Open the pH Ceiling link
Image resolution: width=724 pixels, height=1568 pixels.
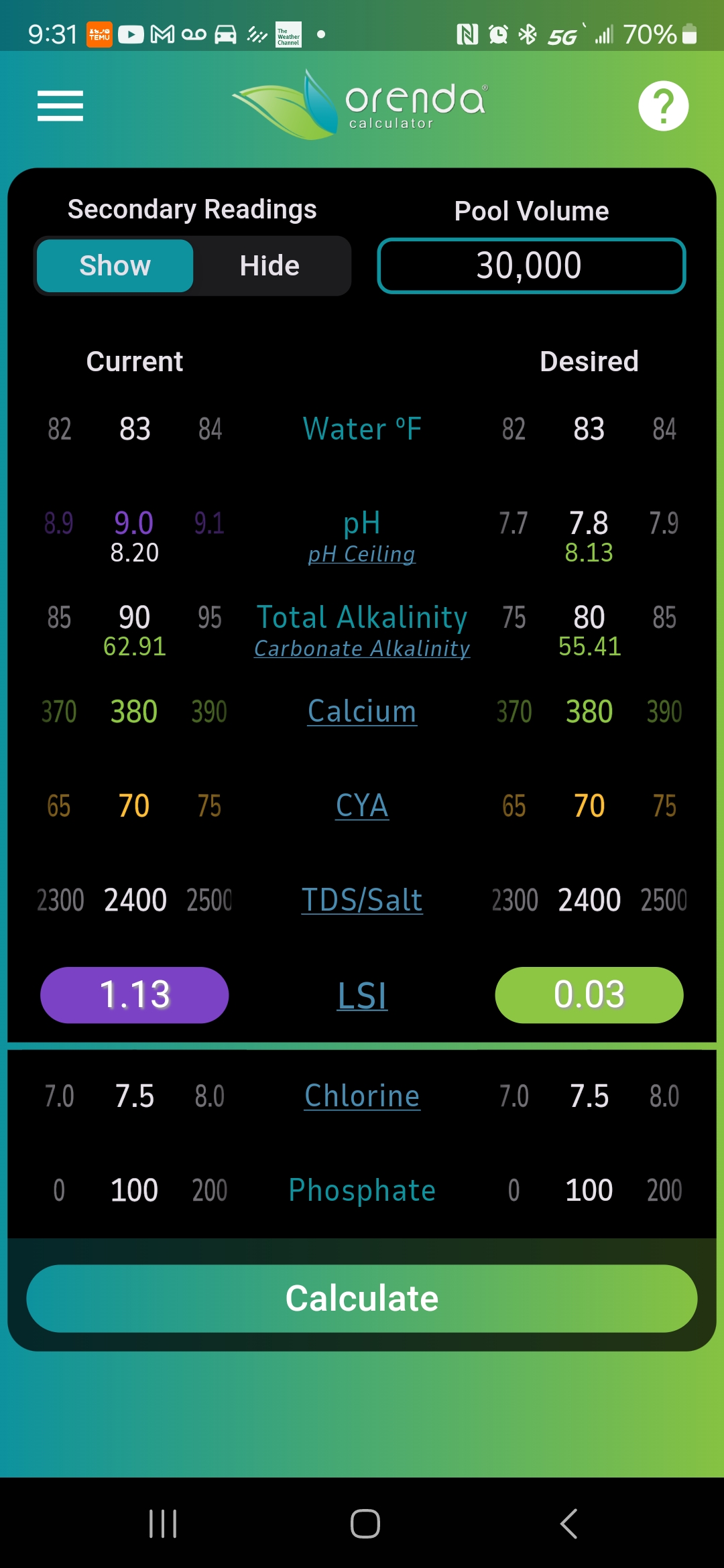tap(362, 554)
